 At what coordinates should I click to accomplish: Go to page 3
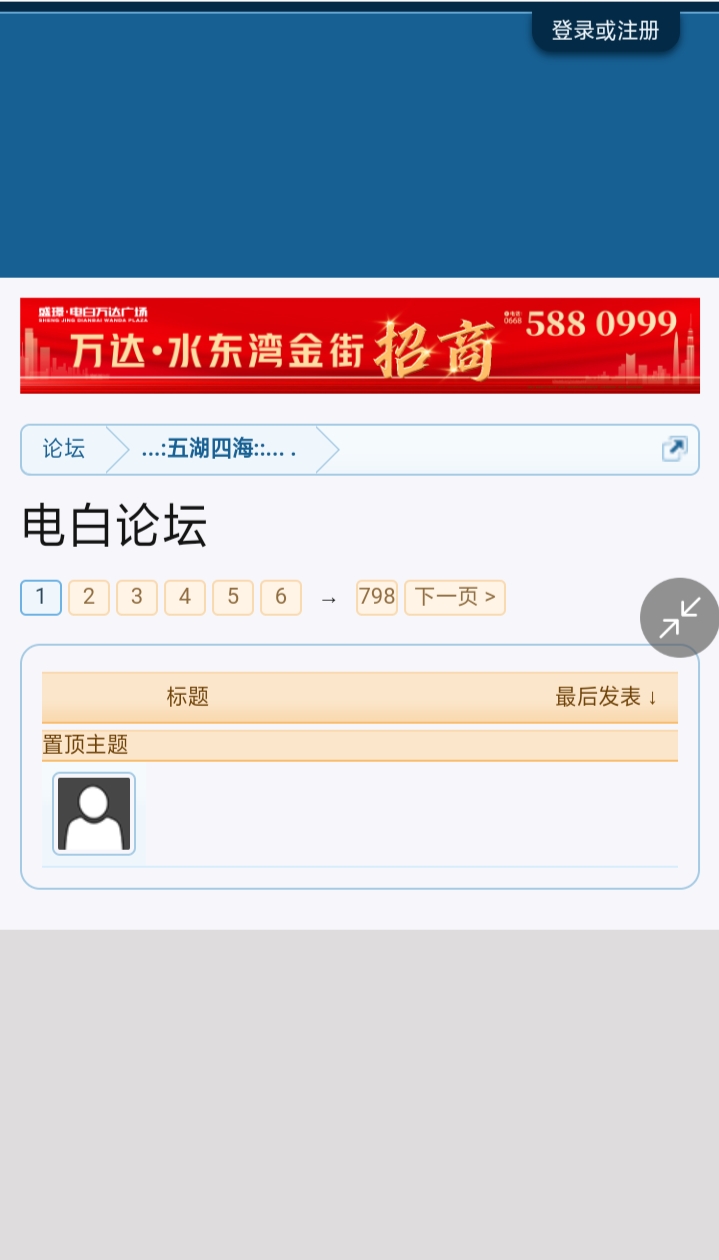point(136,597)
